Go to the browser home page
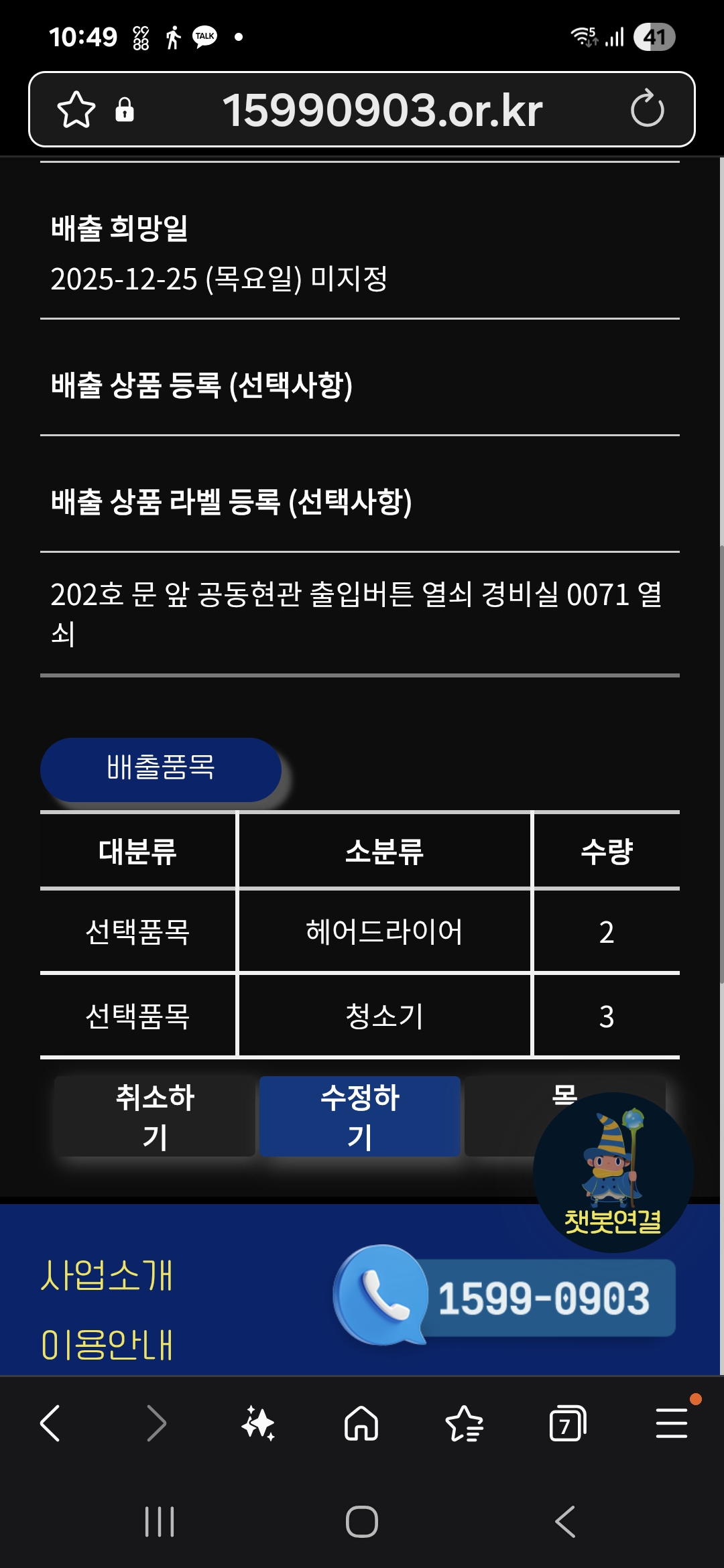This screenshot has height=1568, width=724. (x=361, y=1423)
